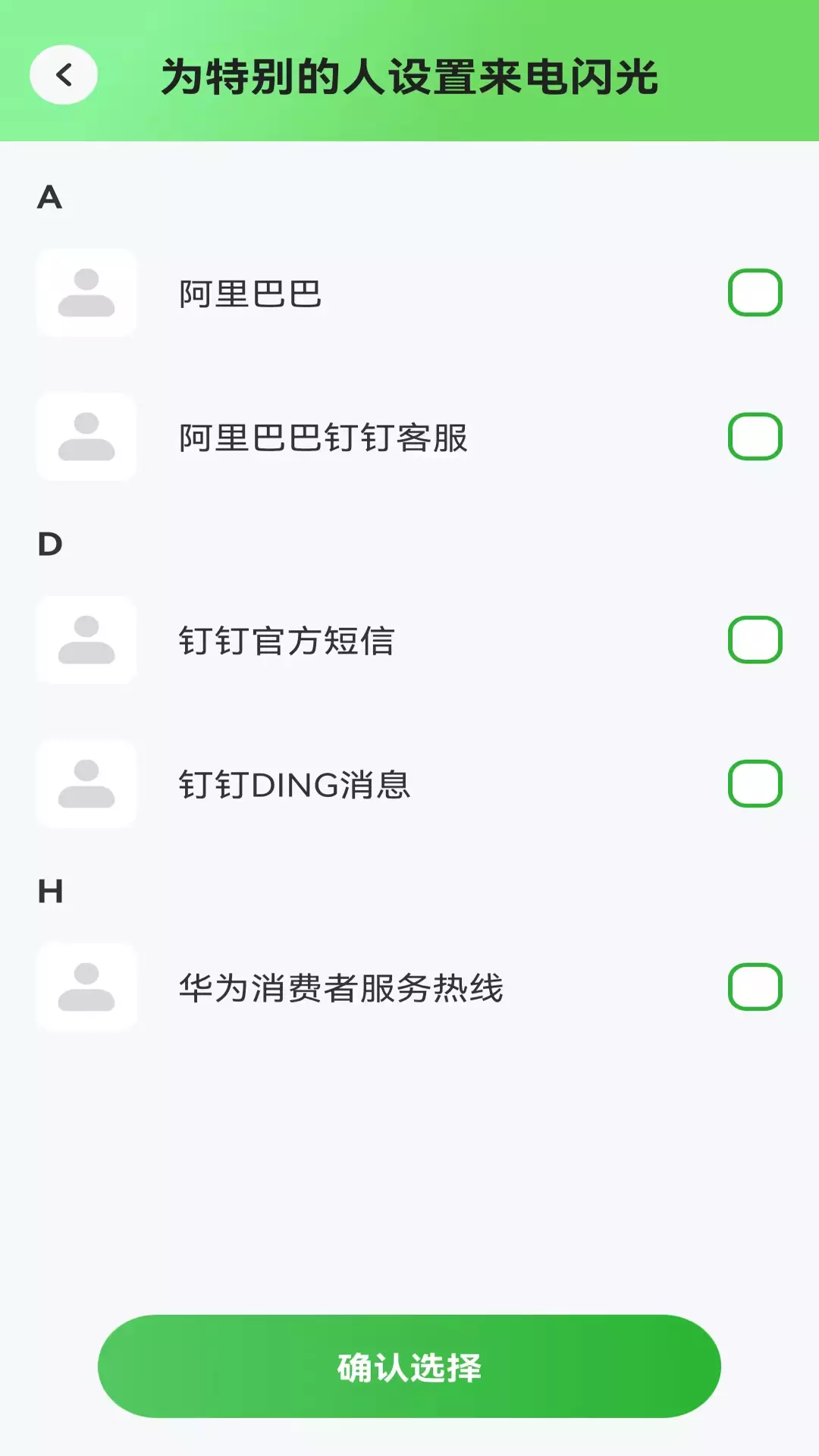Enable the 钉钉DING消息 checkbox
Image resolution: width=819 pixels, height=1456 pixels.
point(755,783)
